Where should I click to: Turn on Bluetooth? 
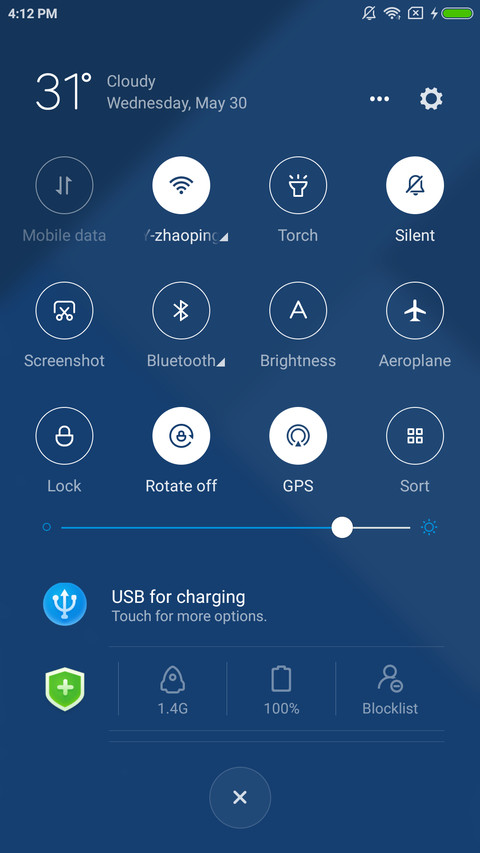click(x=181, y=311)
